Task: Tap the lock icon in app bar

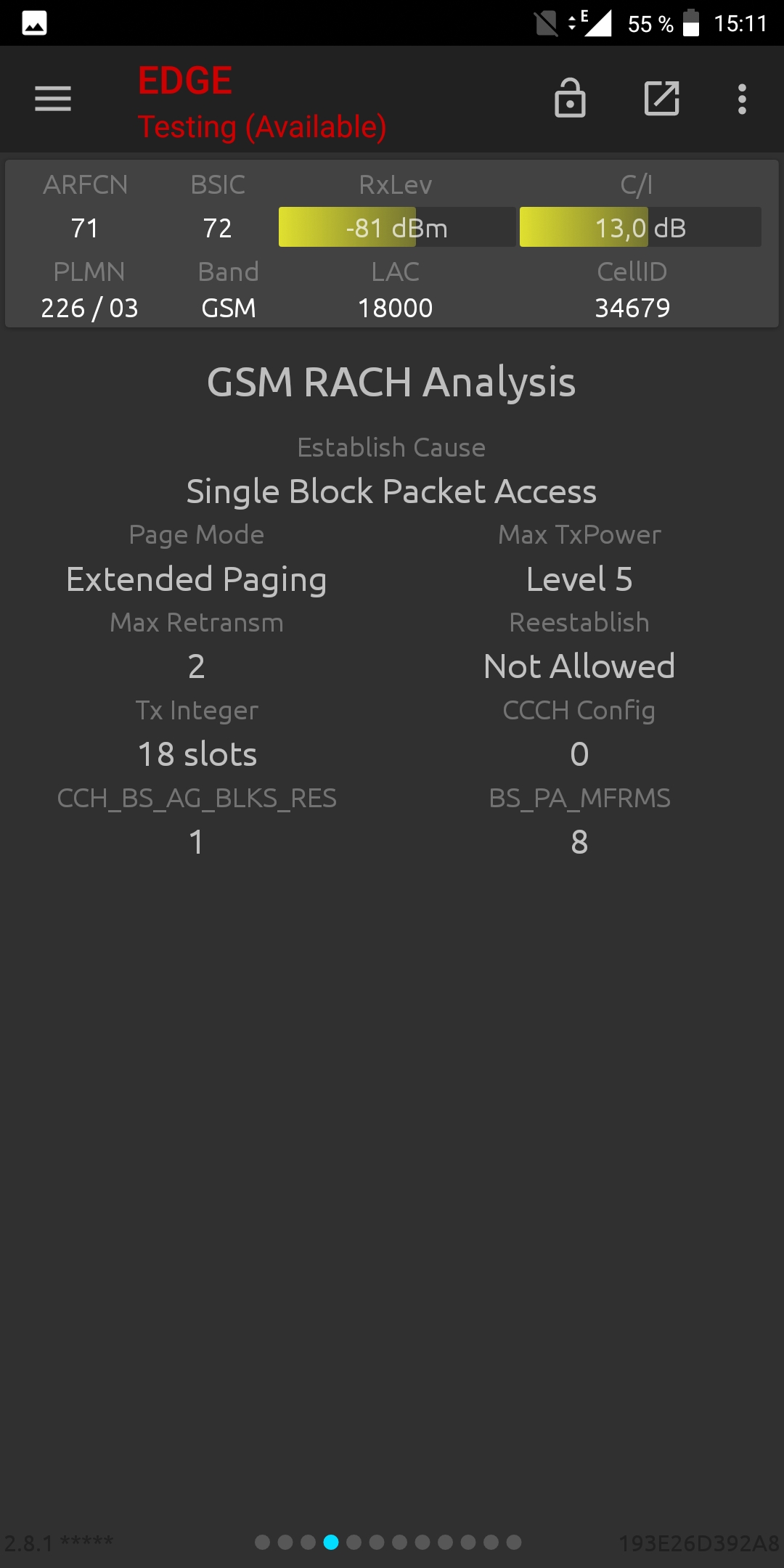Action: click(570, 98)
